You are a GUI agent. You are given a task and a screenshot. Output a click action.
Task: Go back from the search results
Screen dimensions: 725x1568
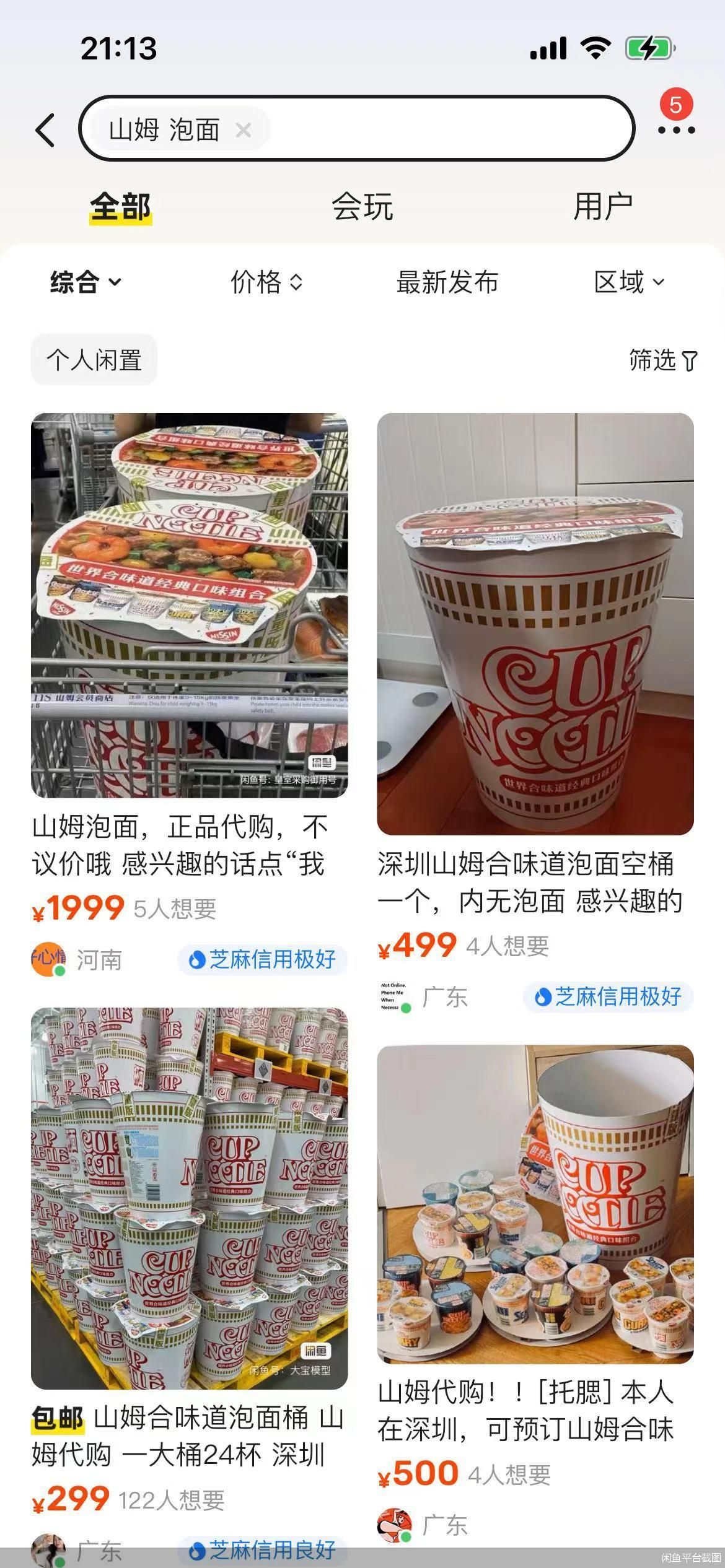(45, 130)
